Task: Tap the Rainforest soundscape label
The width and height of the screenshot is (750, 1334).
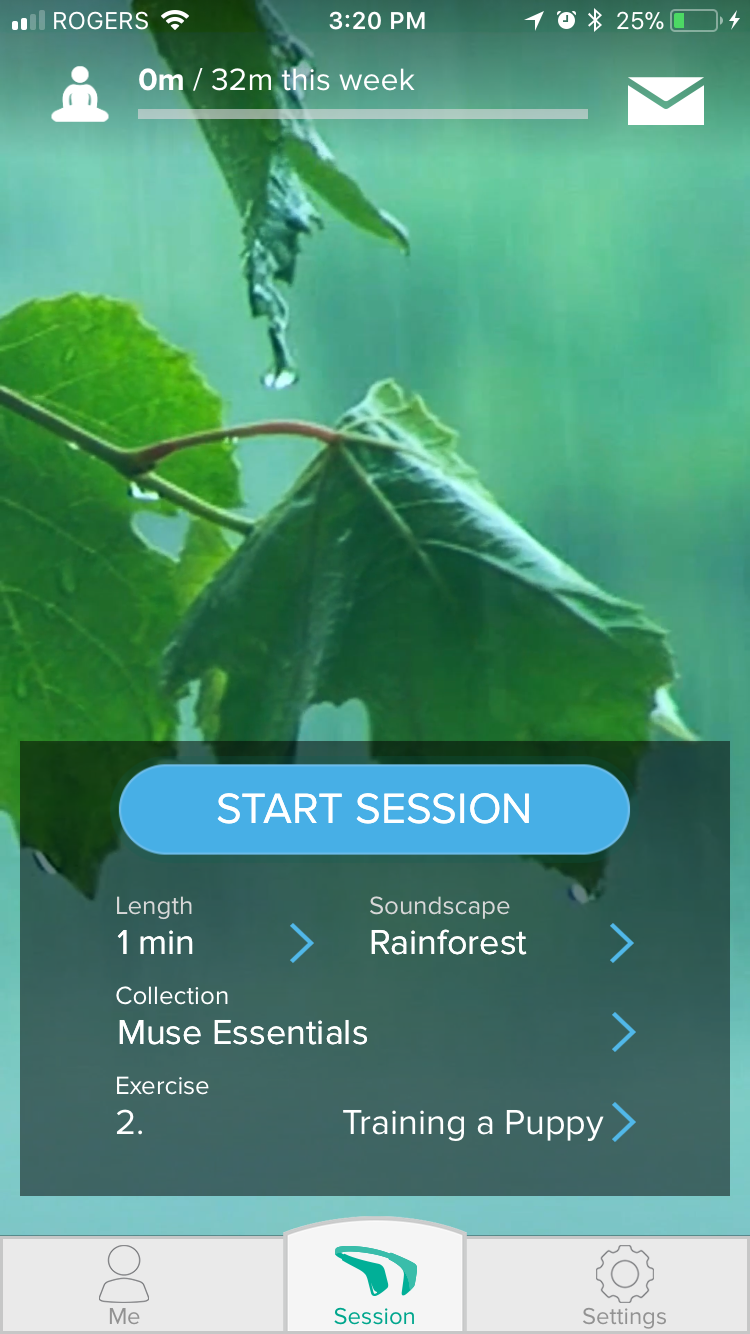Action: [447, 942]
